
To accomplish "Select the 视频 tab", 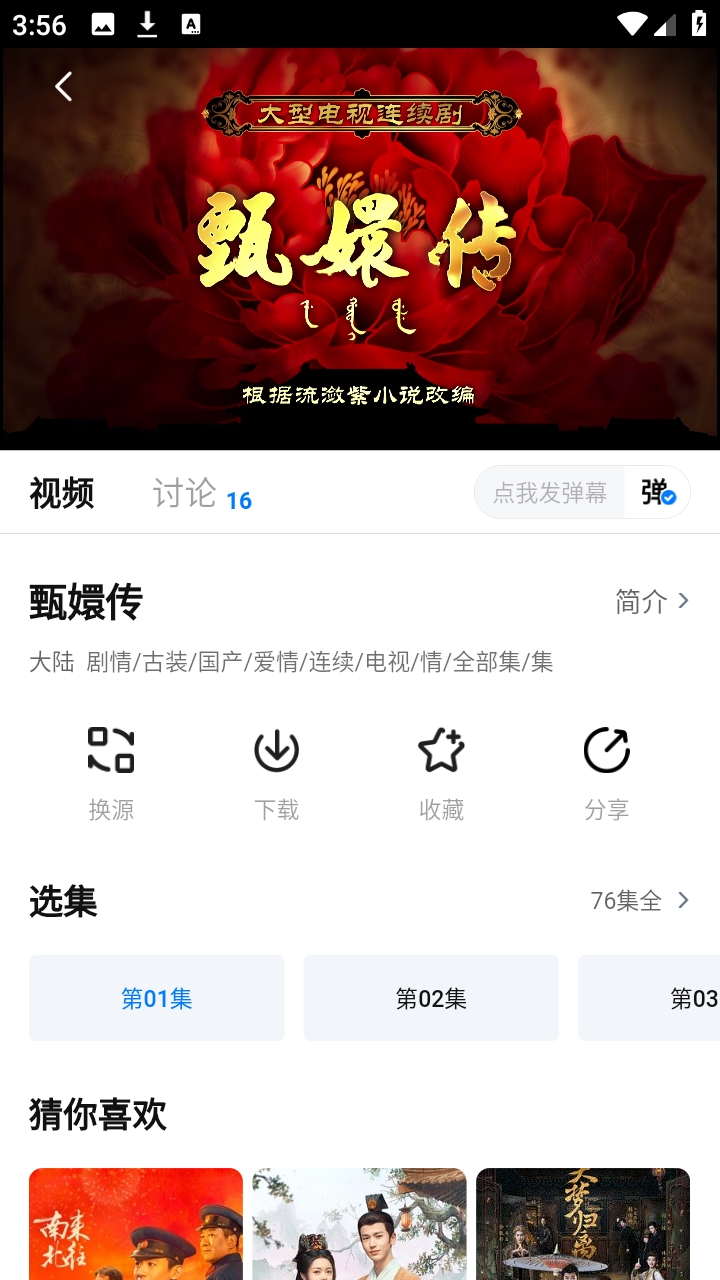I will coord(62,493).
